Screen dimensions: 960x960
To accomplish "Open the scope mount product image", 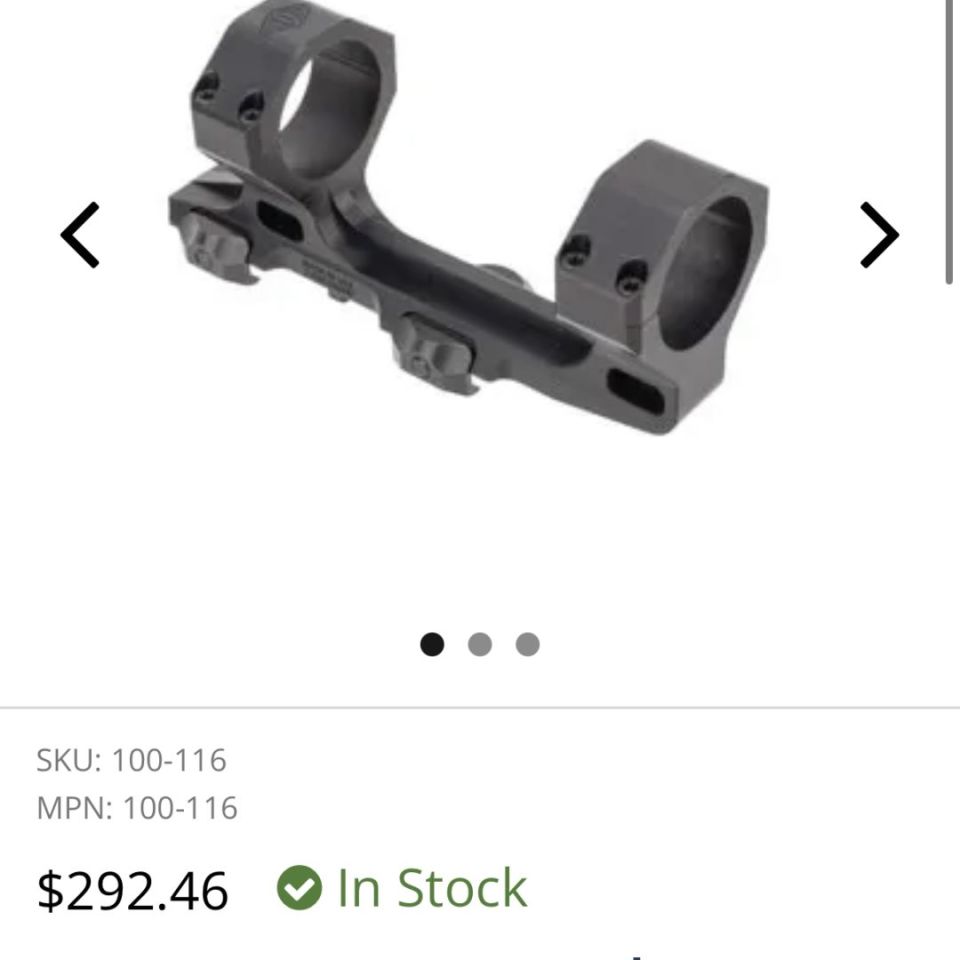I will click(470, 230).
